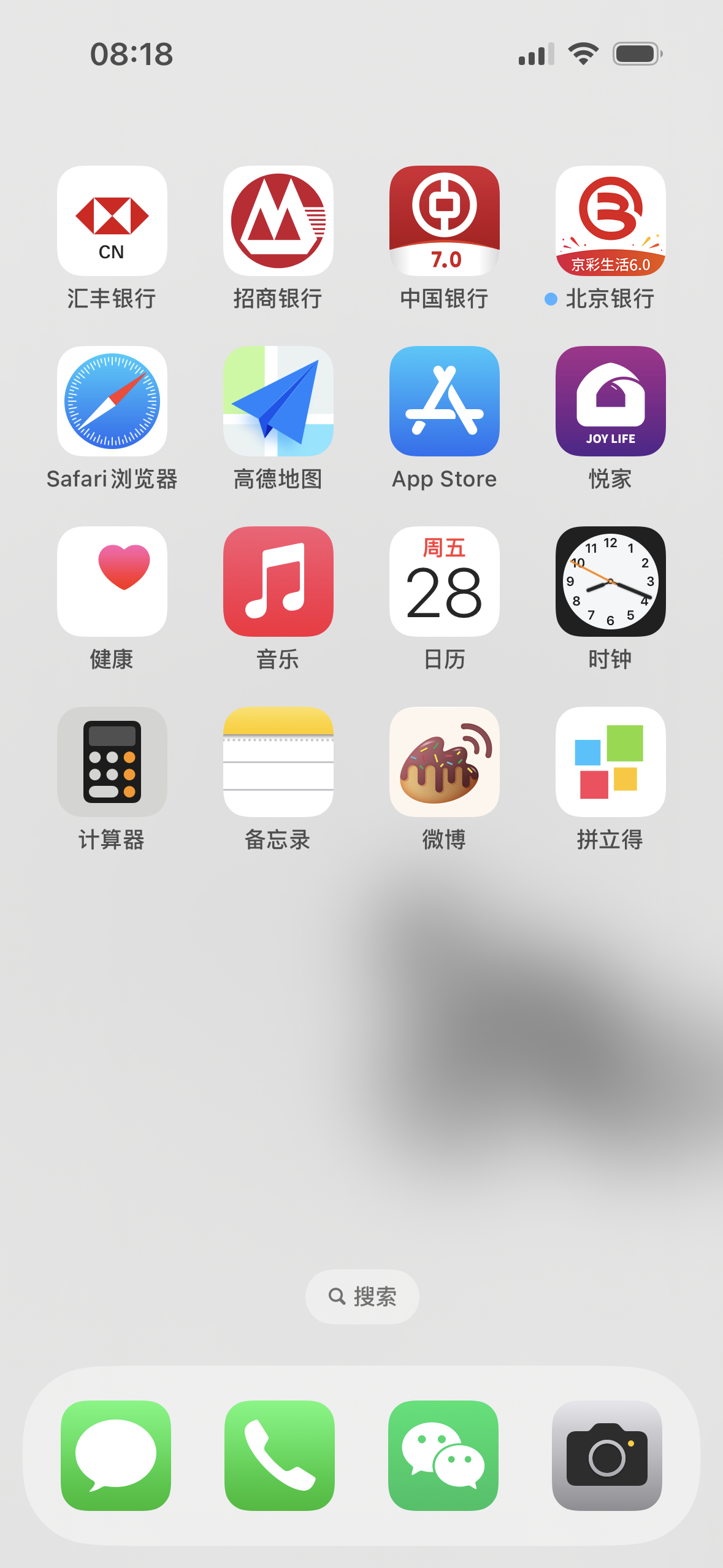
Task: Launch the 招商银行 app
Action: pyautogui.click(x=278, y=221)
